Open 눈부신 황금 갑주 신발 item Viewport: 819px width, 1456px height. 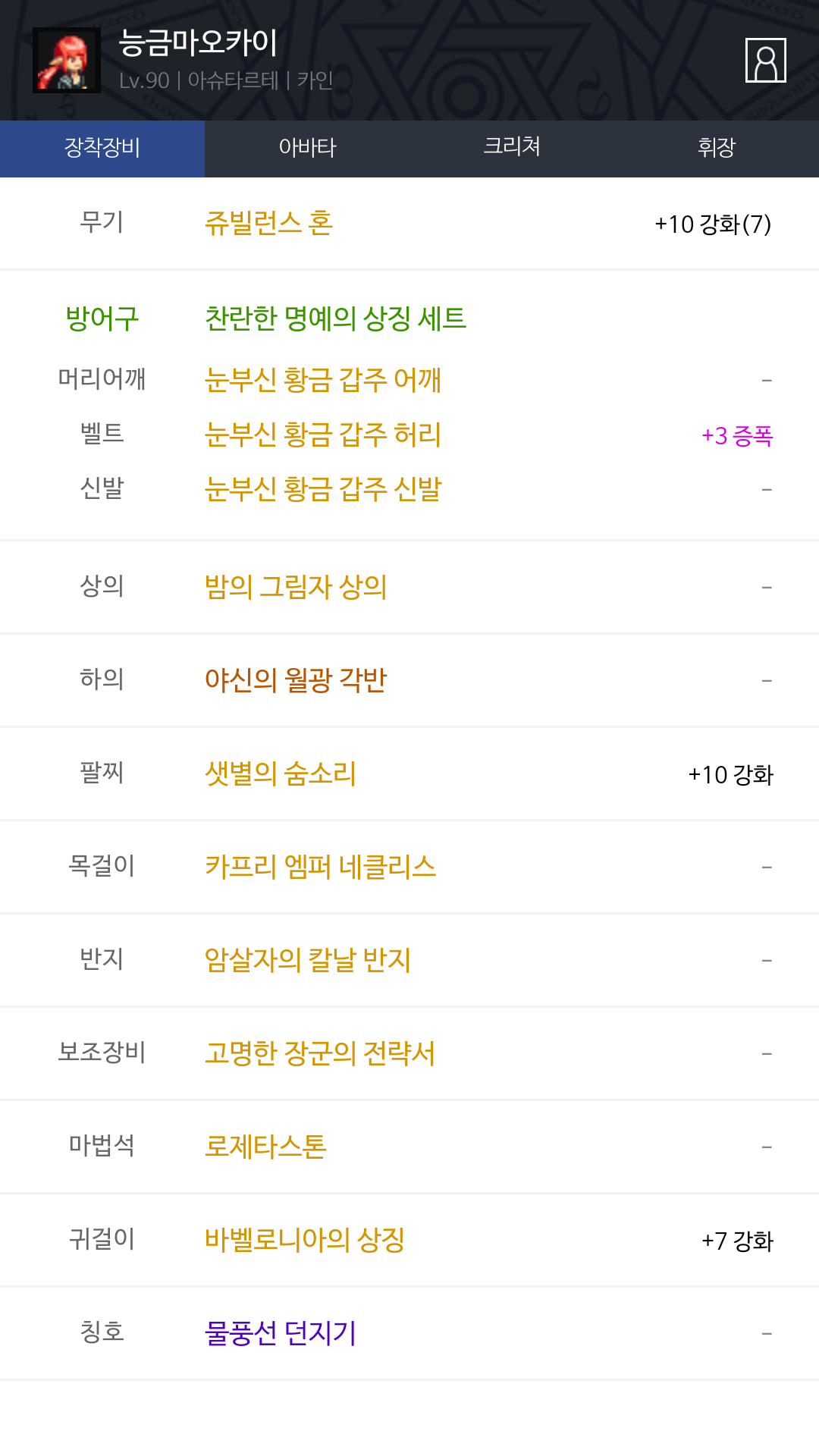(323, 489)
